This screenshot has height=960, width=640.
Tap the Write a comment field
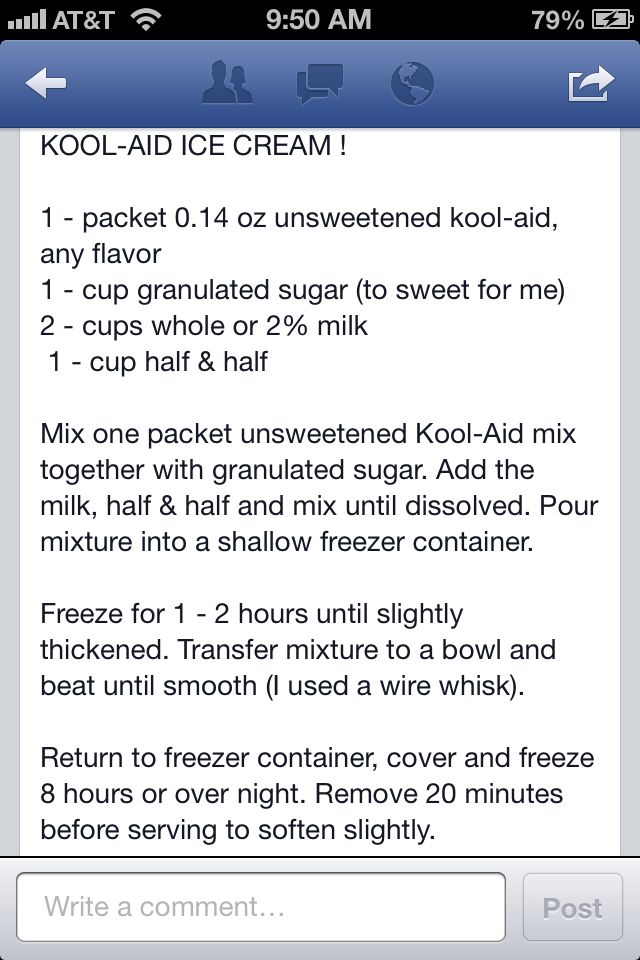(x=261, y=907)
